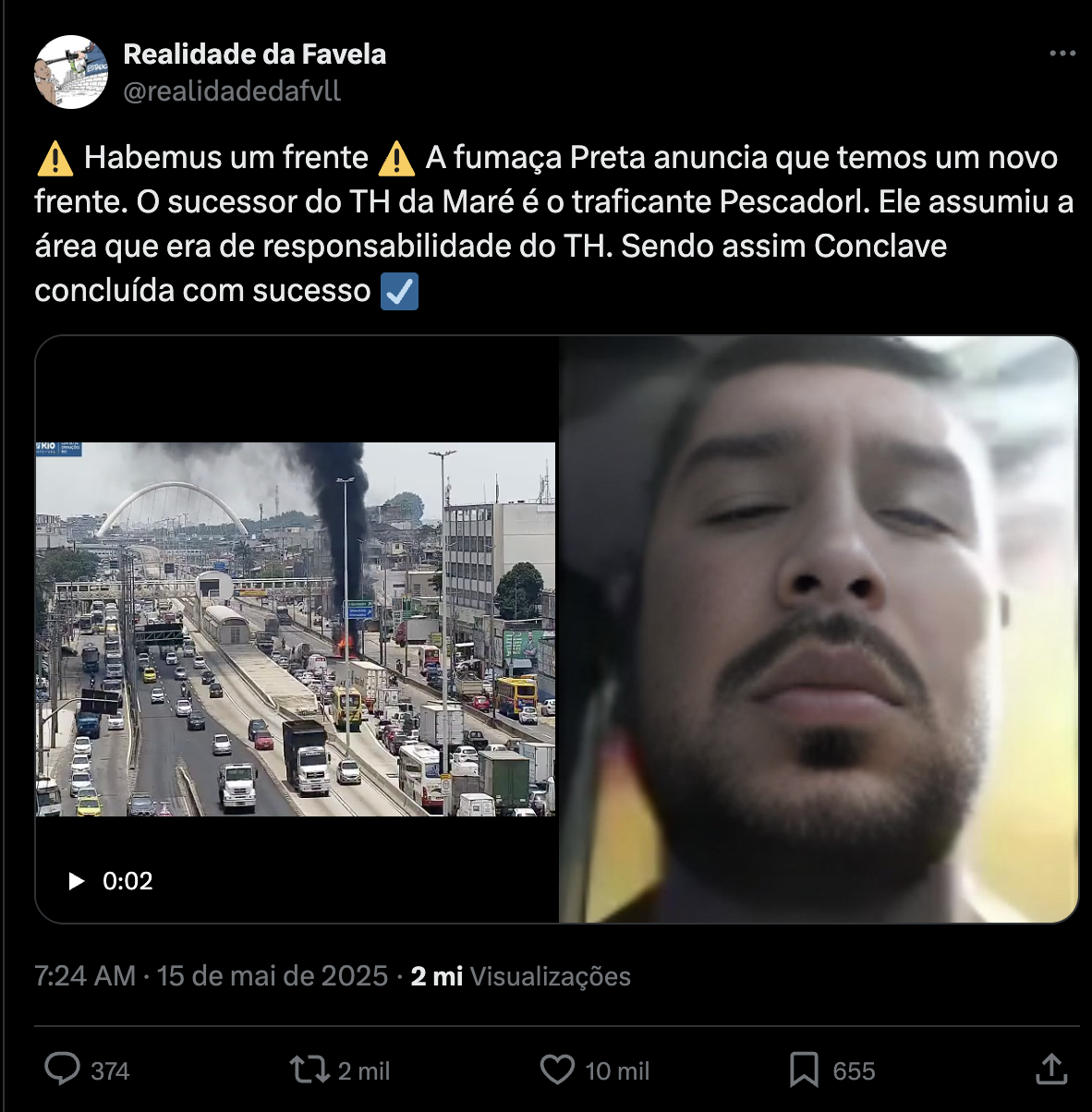The width and height of the screenshot is (1092, 1112).
Task: Open the @realidadedafvll handle link
Action: pos(232,91)
